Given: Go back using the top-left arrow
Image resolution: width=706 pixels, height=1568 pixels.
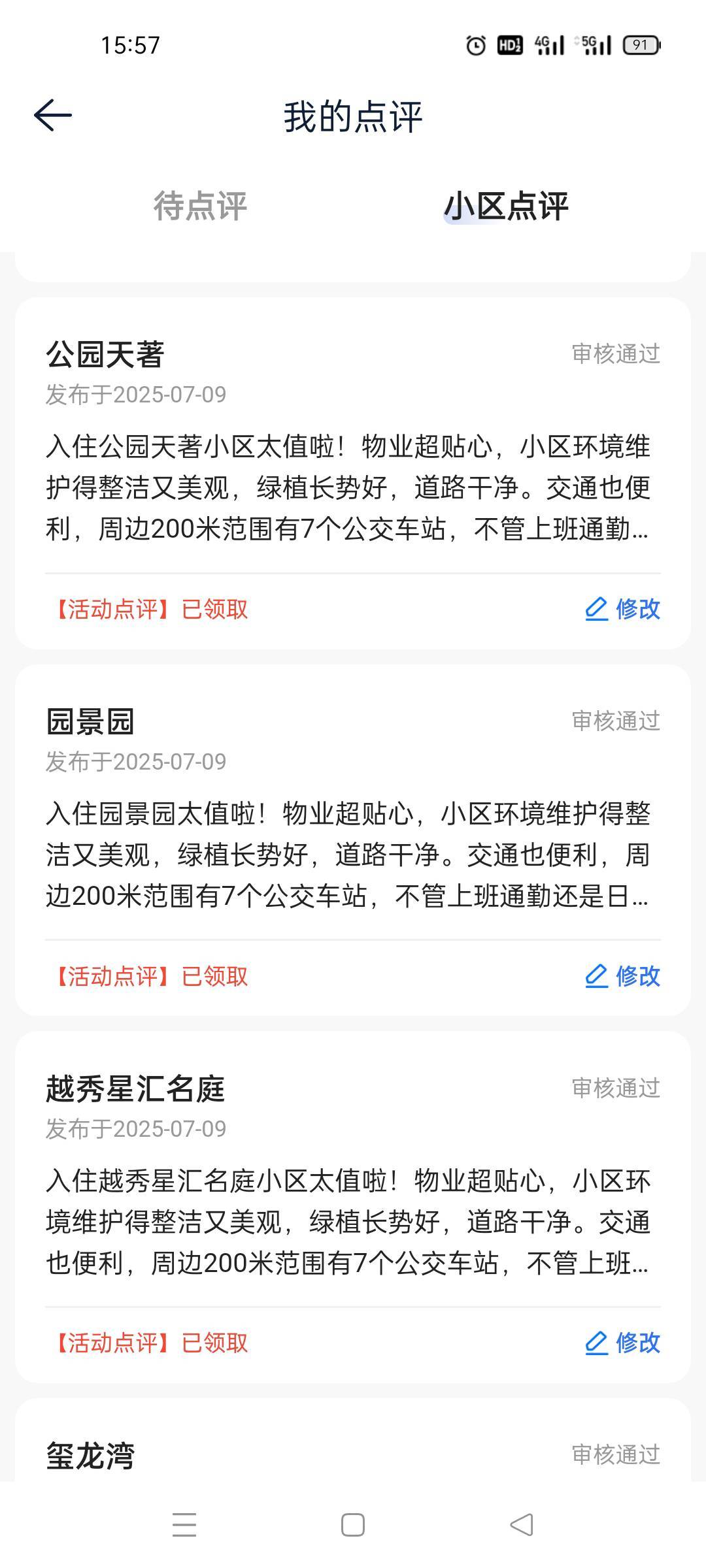Looking at the screenshot, I should [x=53, y=116].
